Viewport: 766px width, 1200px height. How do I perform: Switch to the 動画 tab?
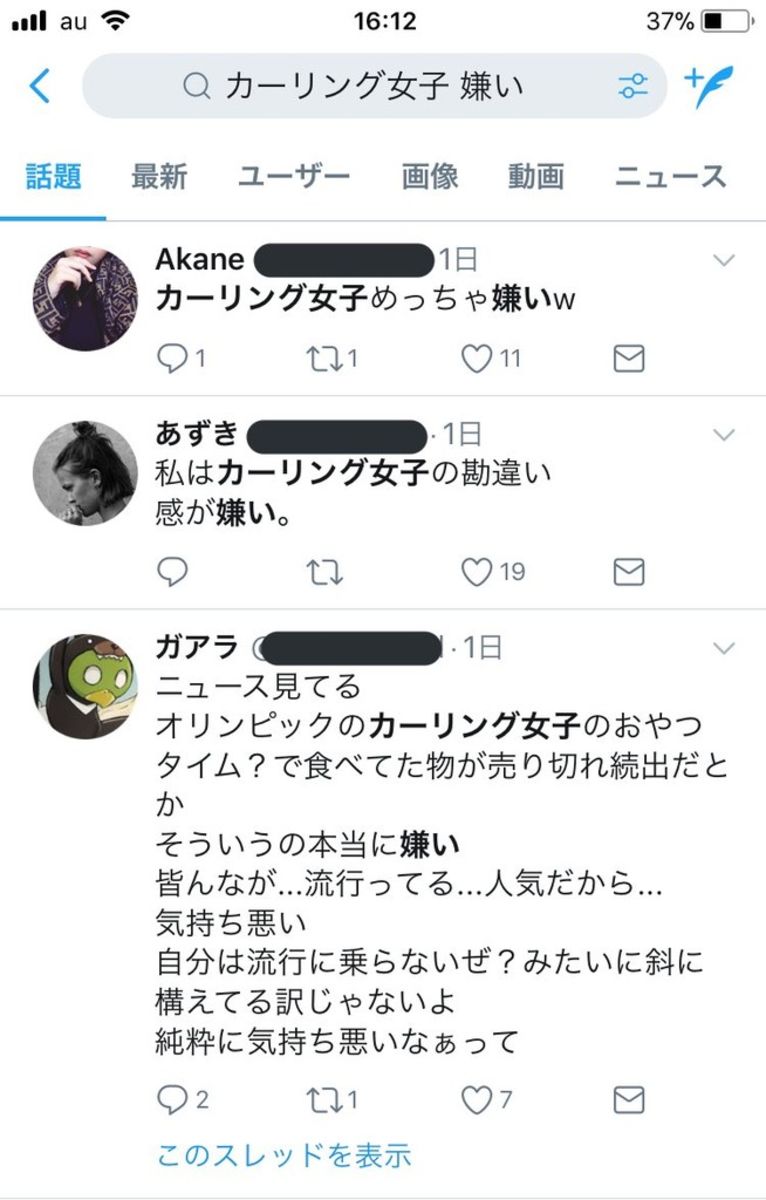tap(536, 177)
